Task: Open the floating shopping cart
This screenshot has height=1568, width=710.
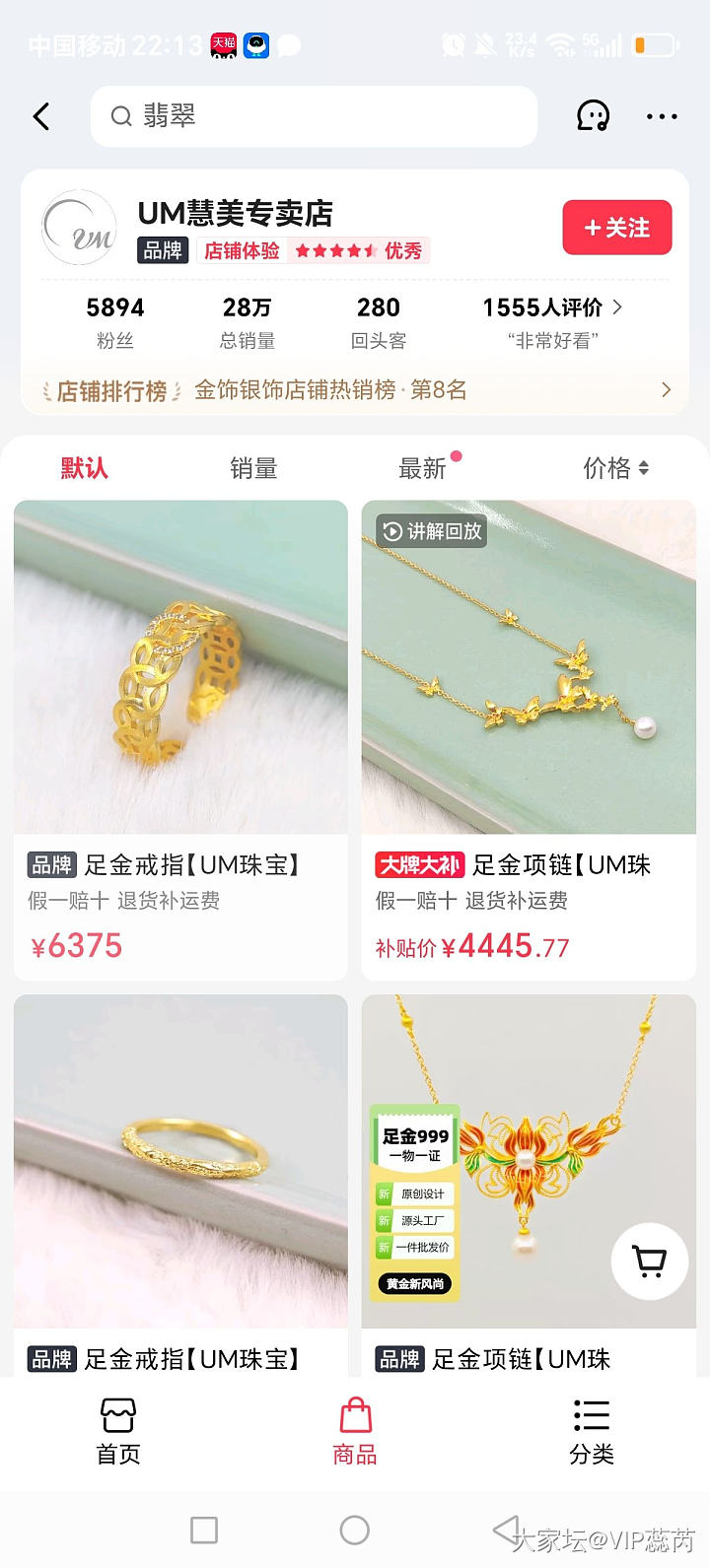Action: [x=649, y=1261]
